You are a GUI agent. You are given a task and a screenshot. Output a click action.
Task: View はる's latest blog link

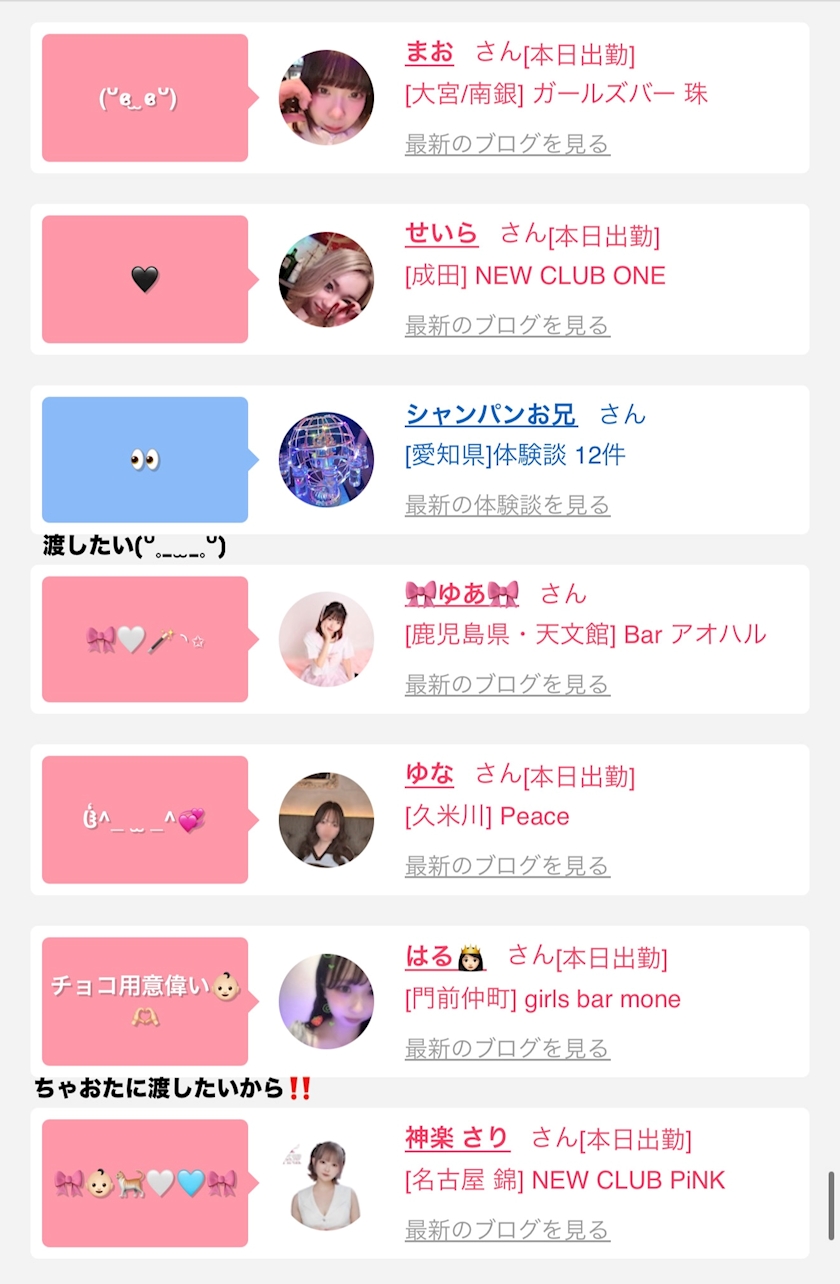click(507, 1048)
